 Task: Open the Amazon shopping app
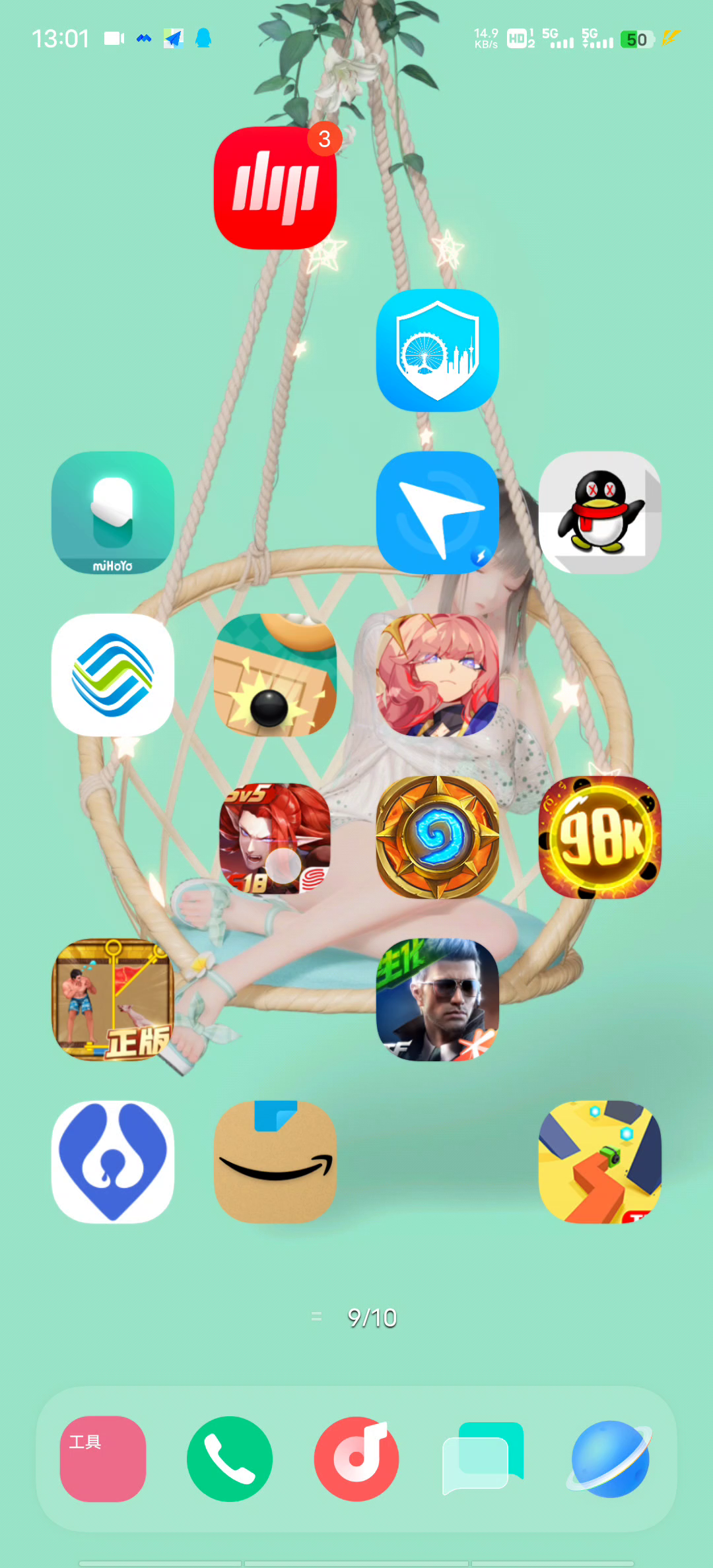275,1162
